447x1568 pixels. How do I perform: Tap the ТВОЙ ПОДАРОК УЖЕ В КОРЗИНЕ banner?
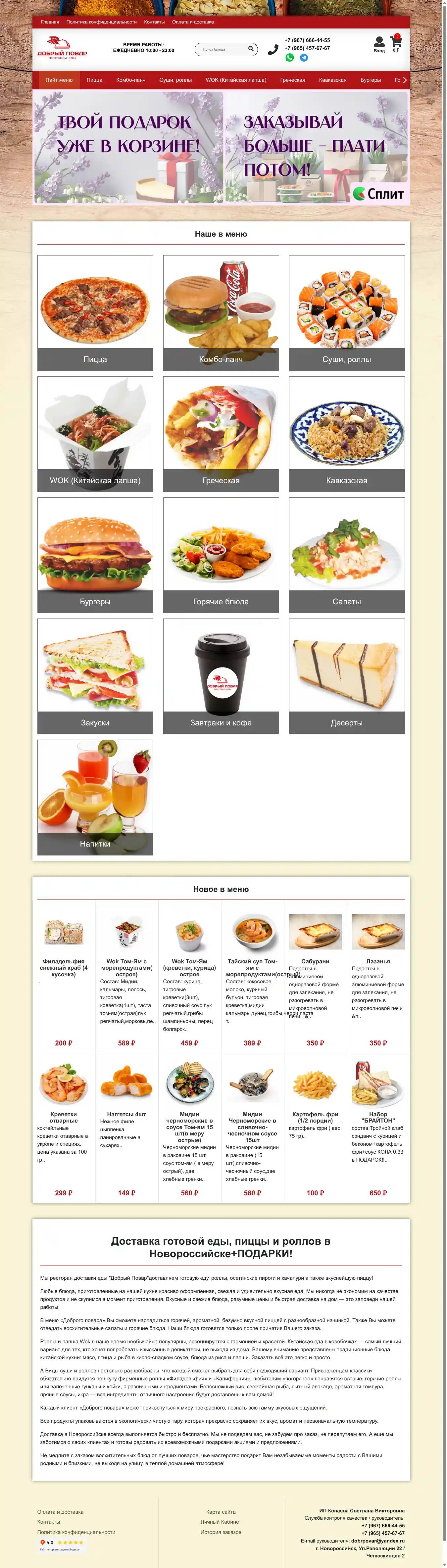[128, 148]
